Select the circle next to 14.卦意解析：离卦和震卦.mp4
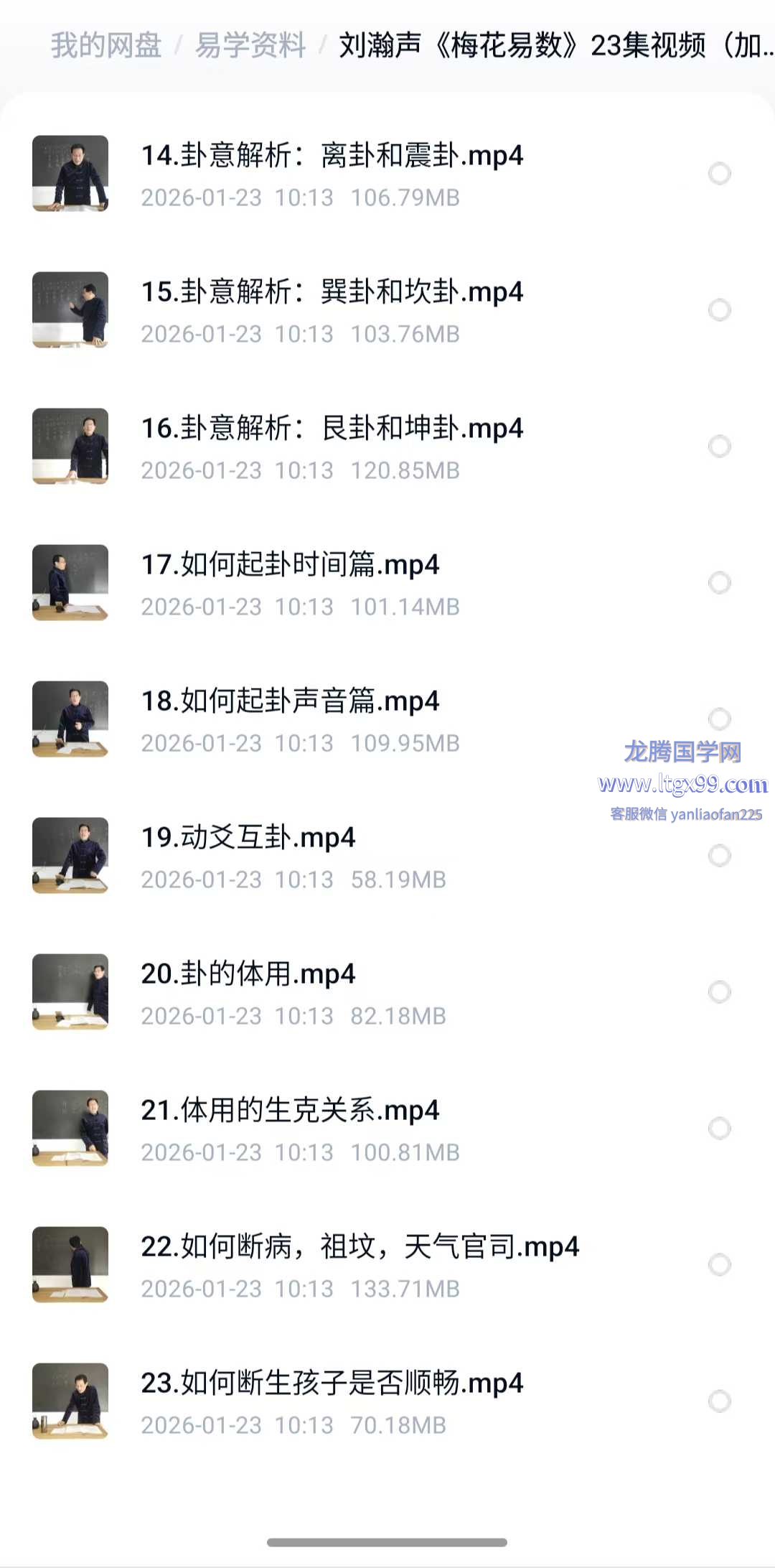This screenshot has height=1568, width=775. (x=719, y=174)
